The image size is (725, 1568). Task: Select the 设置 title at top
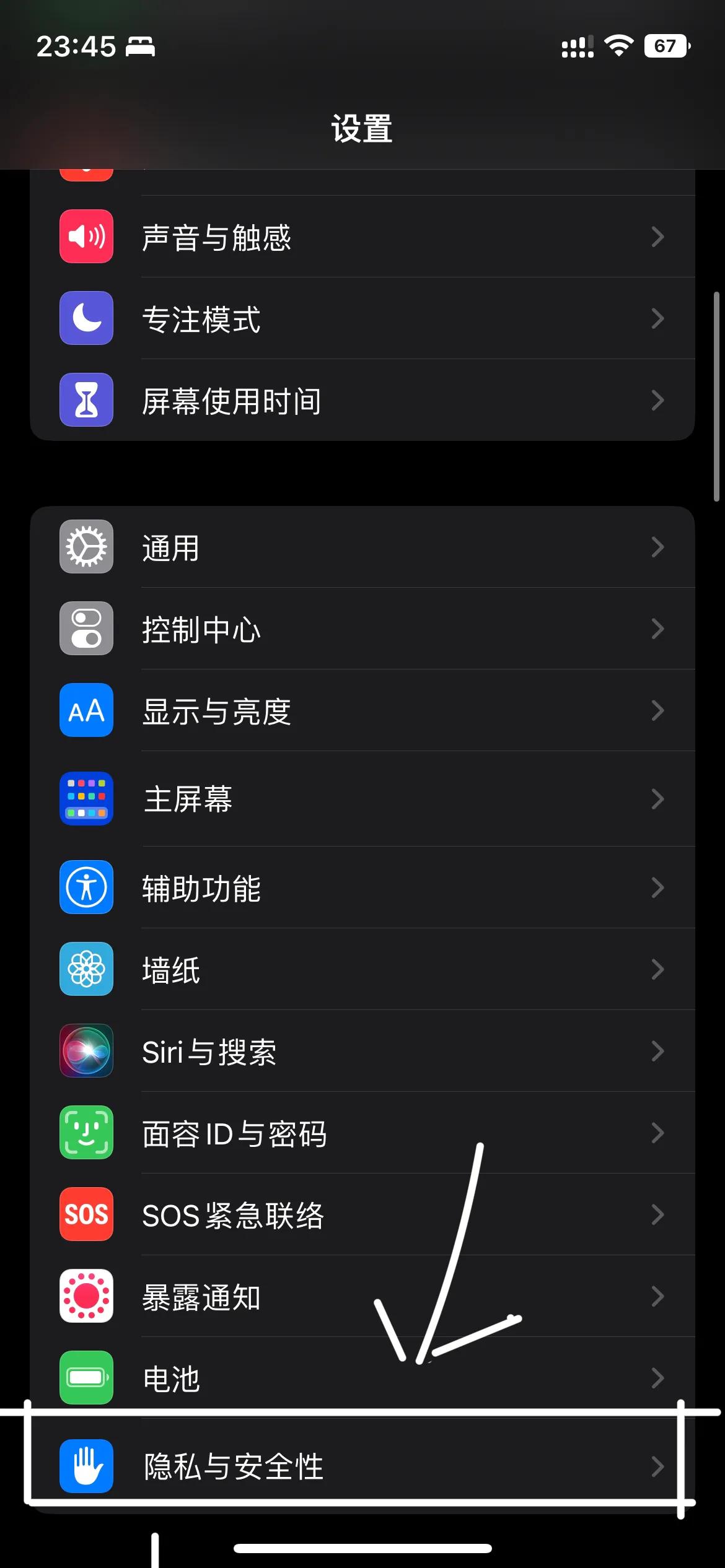[x=362, y=128]
